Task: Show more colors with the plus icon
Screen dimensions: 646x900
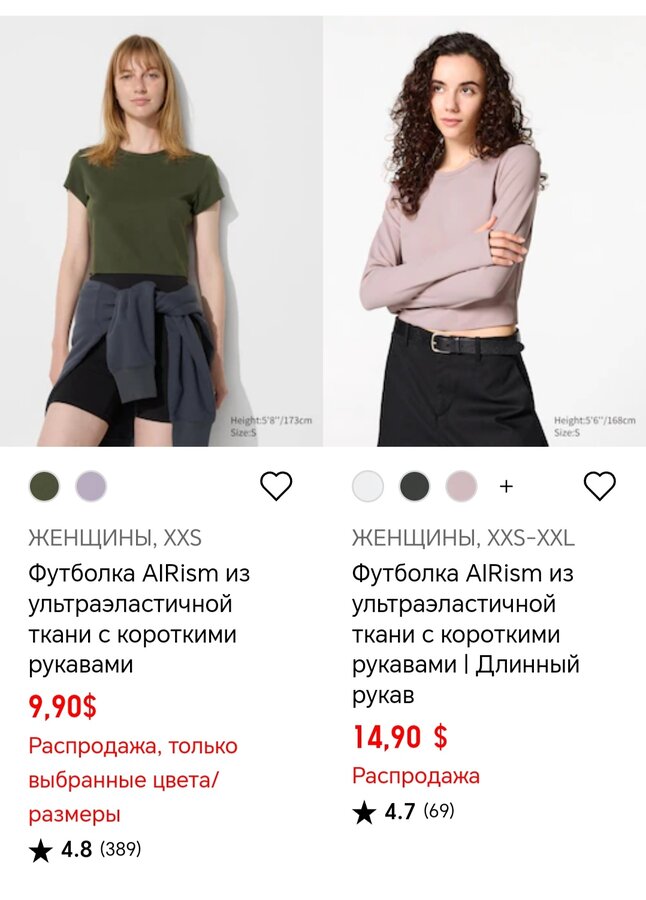Action: click(x=506, y=487)
